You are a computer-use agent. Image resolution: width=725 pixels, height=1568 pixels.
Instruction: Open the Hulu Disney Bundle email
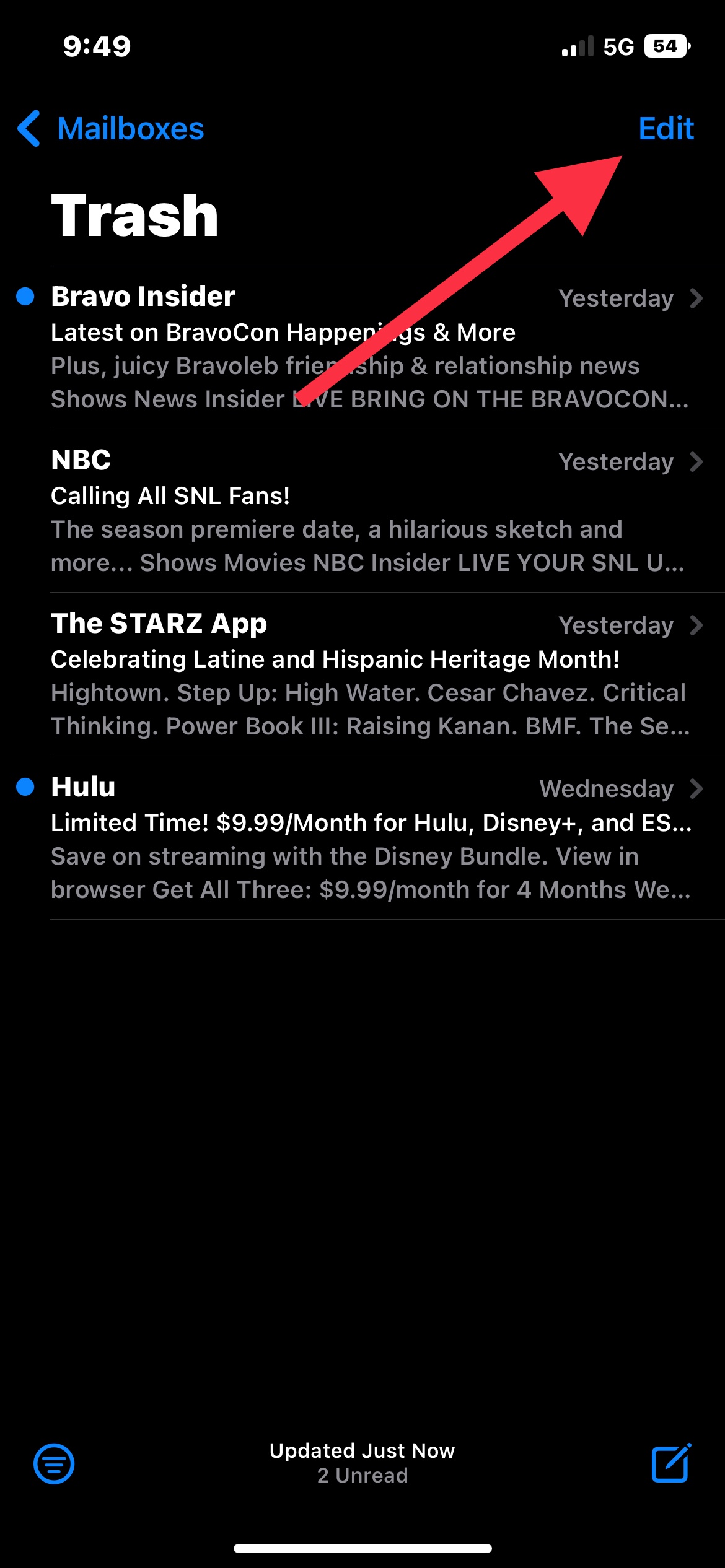click(369, 838)
